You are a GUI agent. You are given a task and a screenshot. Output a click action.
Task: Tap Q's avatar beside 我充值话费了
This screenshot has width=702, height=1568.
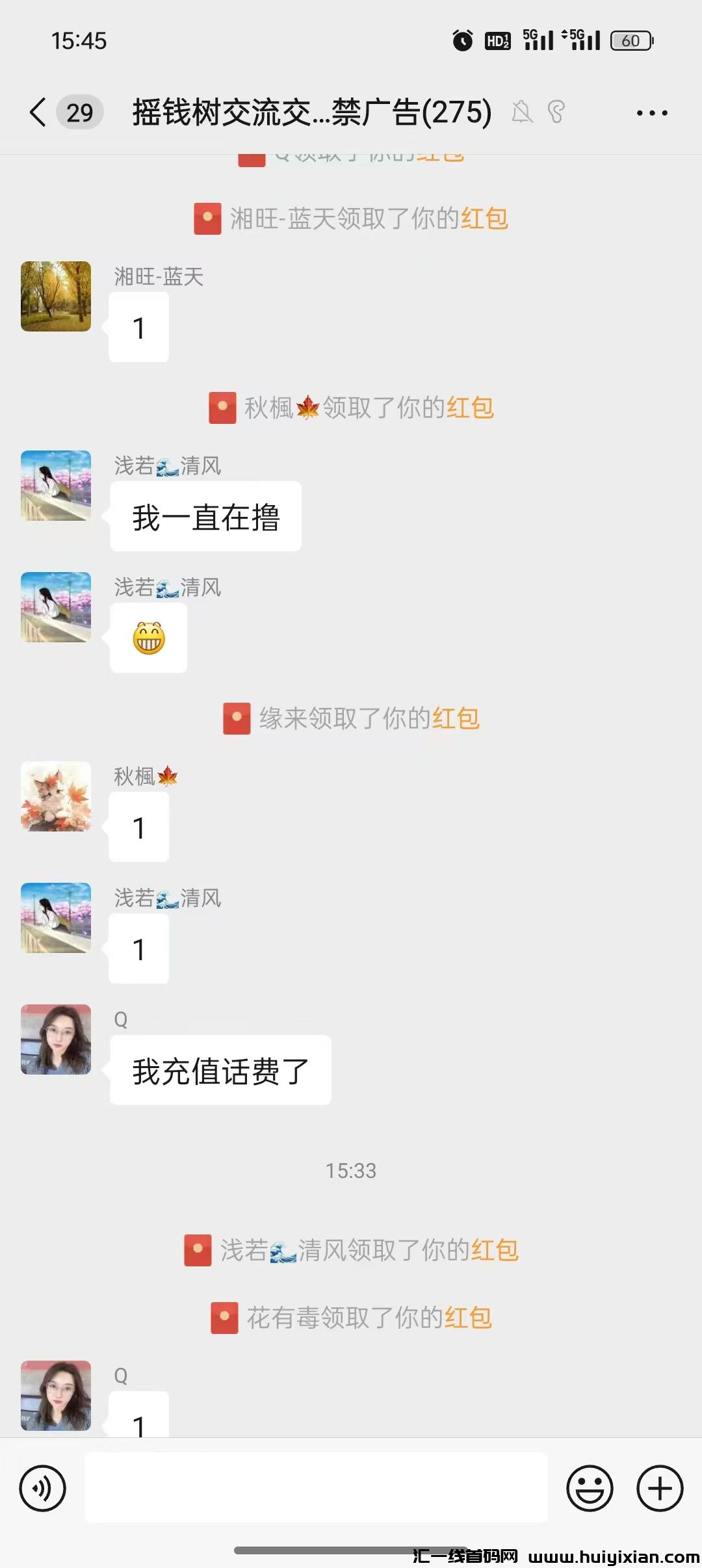(x=56, y=1039)
